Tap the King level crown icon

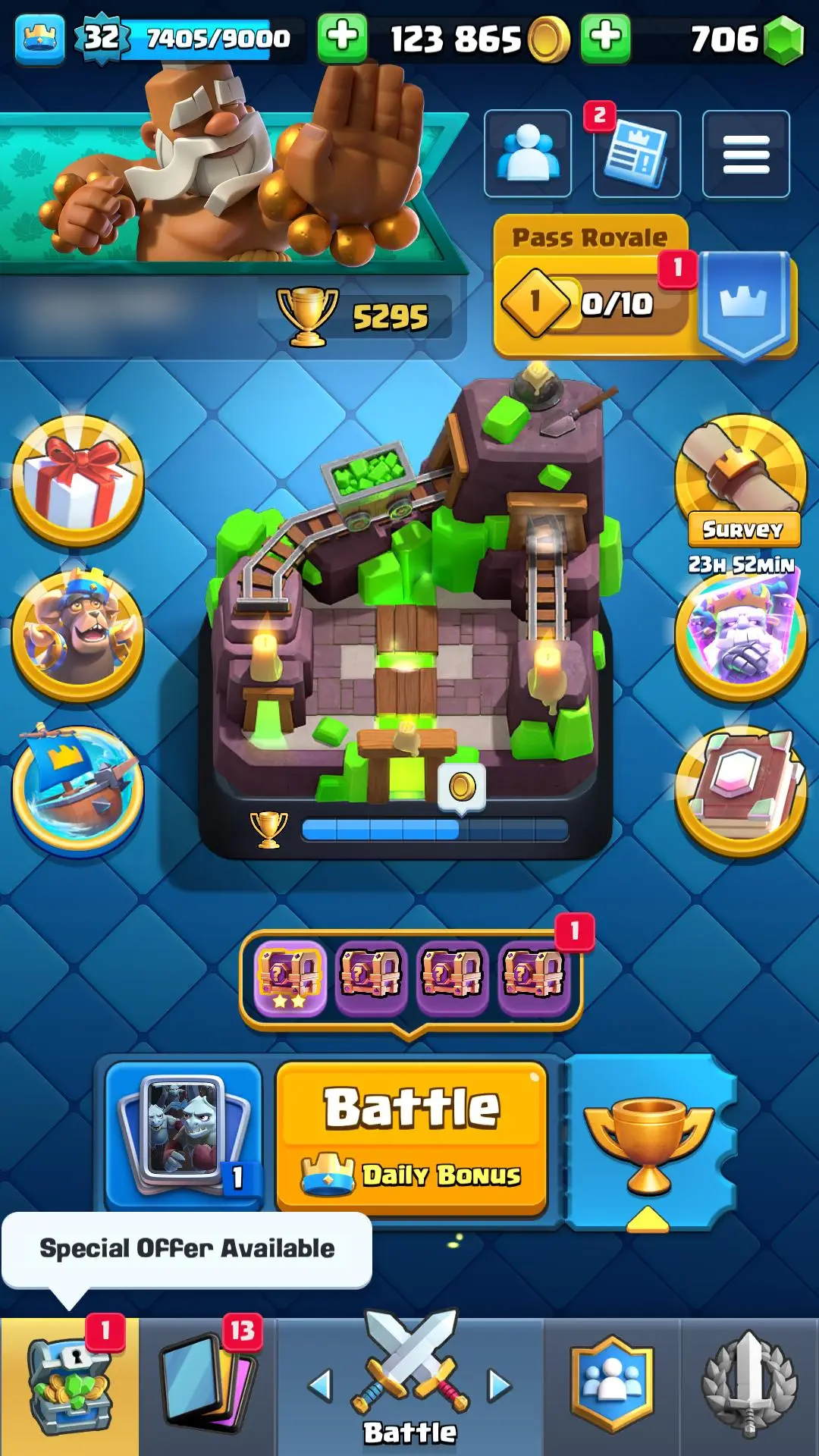pyautogui.click(x=39, y=38)
